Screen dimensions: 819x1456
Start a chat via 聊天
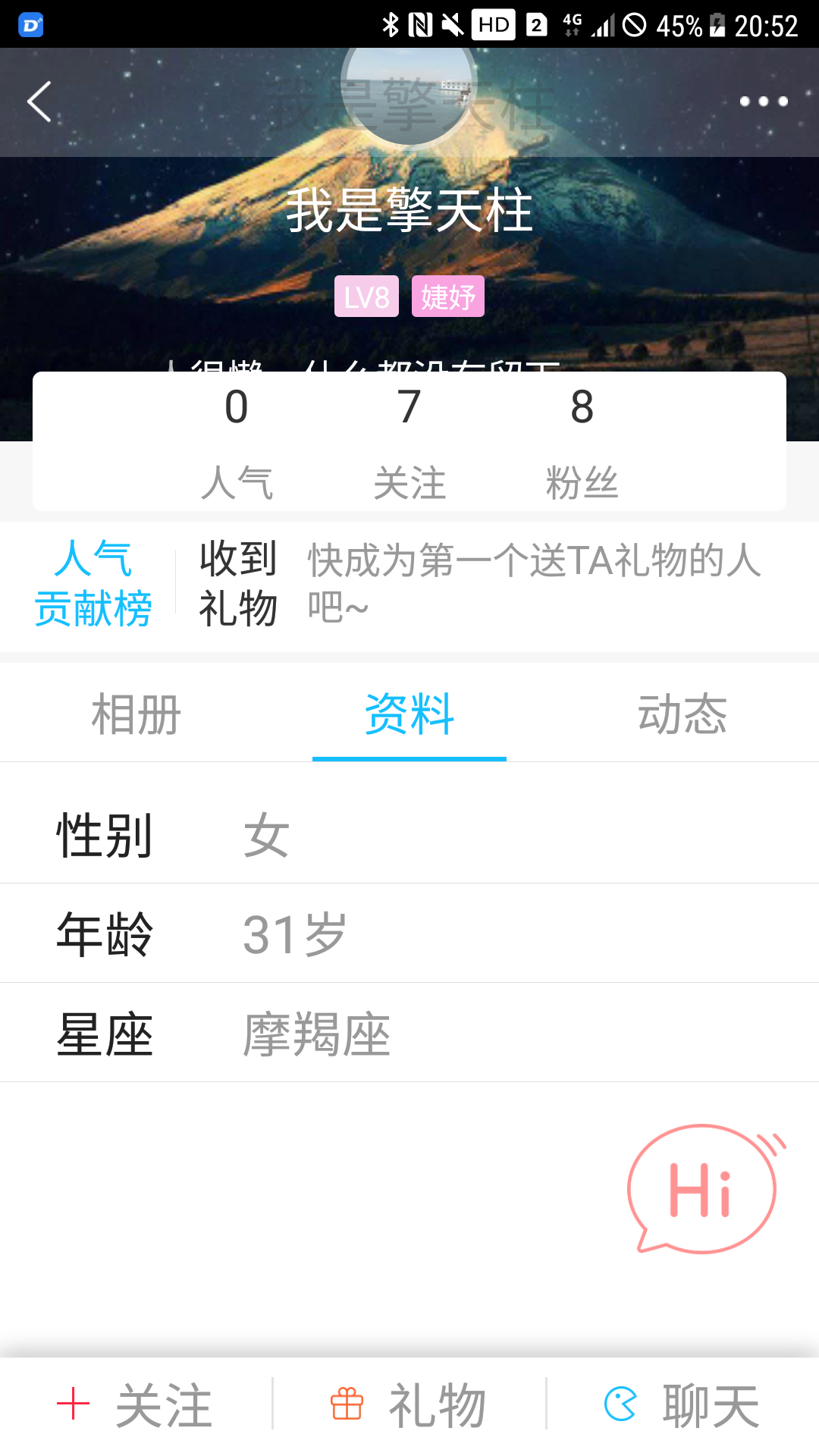point(682,1405)
